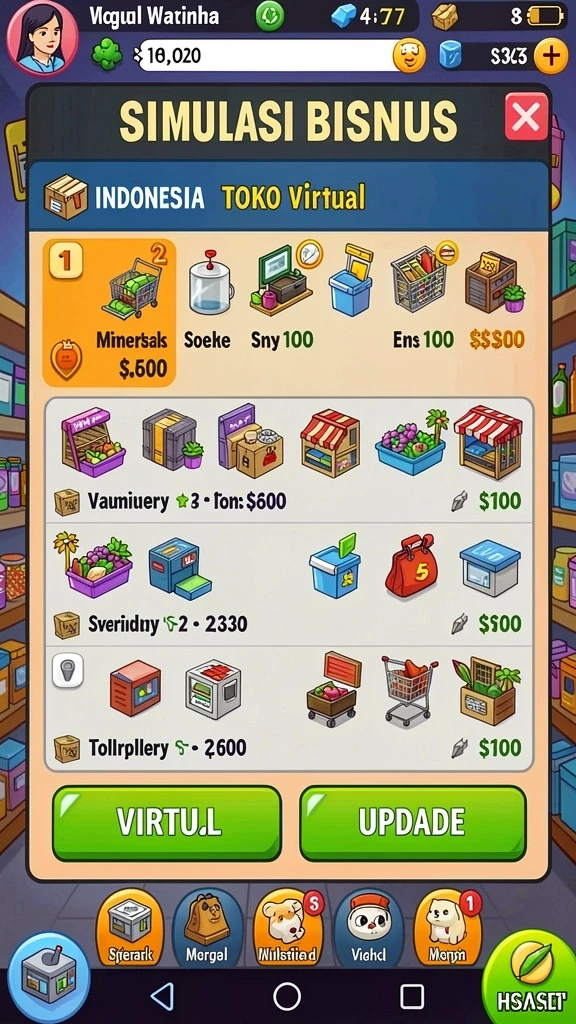
Task: Open the Viehcl character menu item
Action: click(x=369, y=927)
